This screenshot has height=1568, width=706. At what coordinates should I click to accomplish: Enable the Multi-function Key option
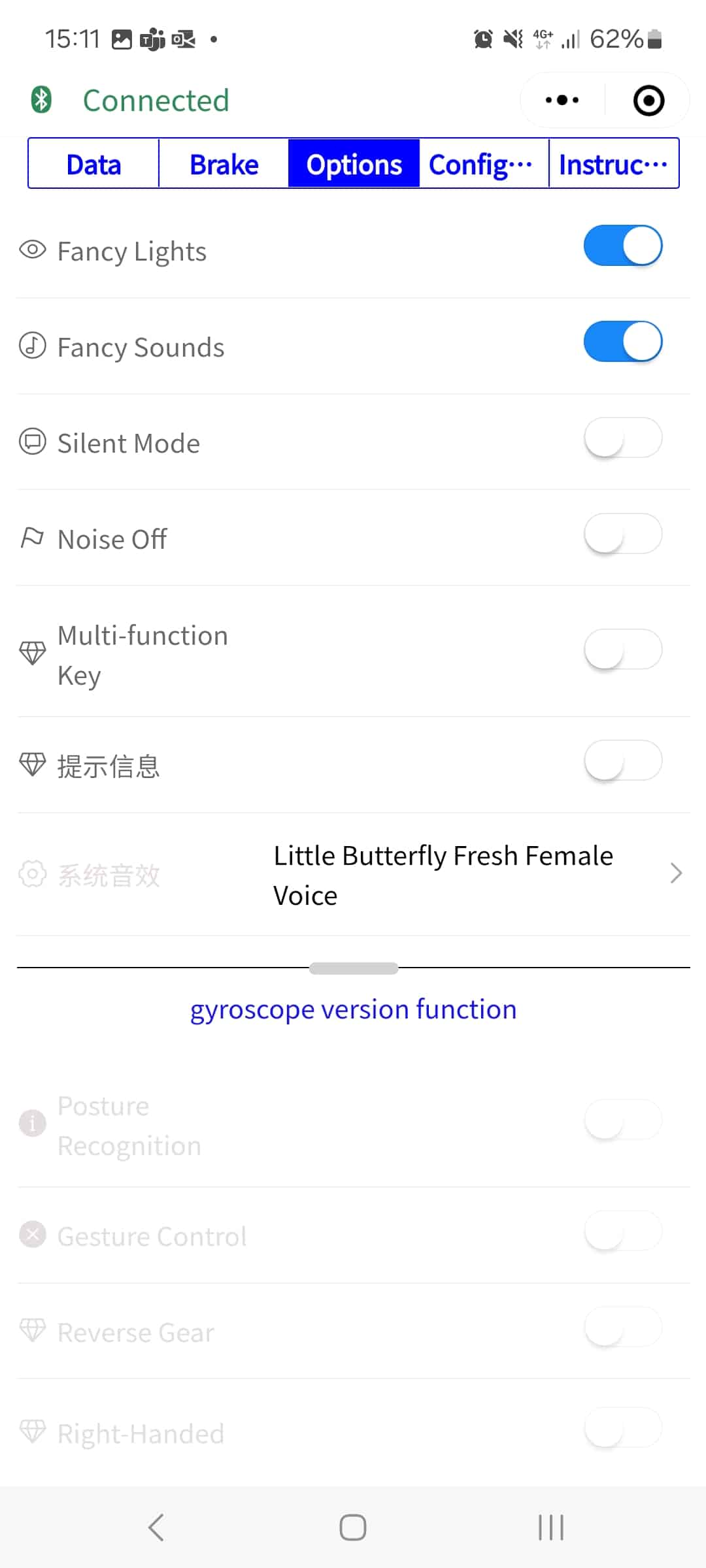coord(623,649)
